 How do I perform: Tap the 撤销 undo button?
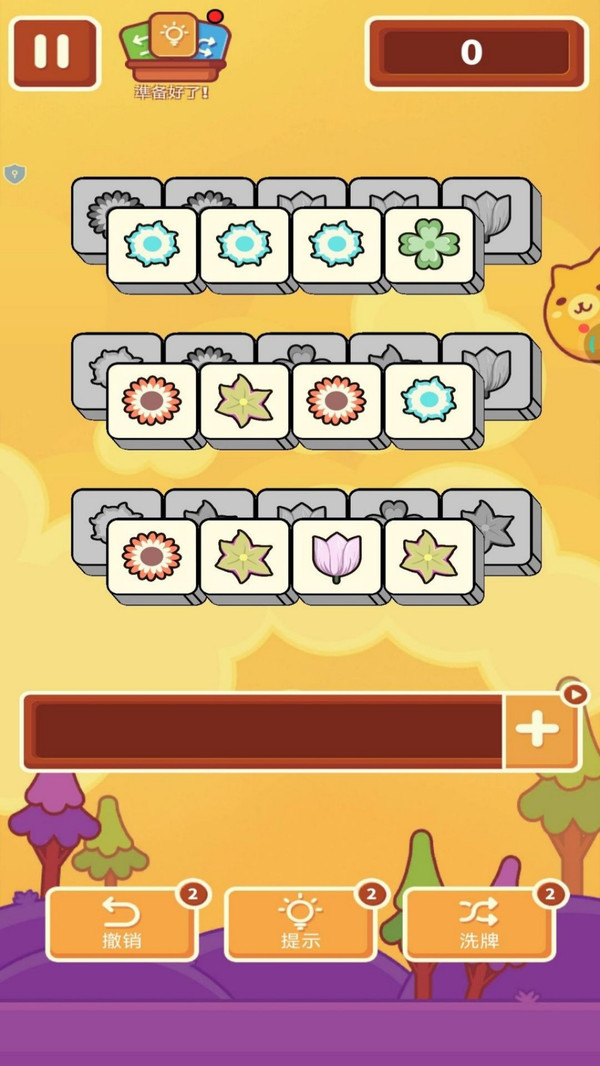tap(122, 925)
